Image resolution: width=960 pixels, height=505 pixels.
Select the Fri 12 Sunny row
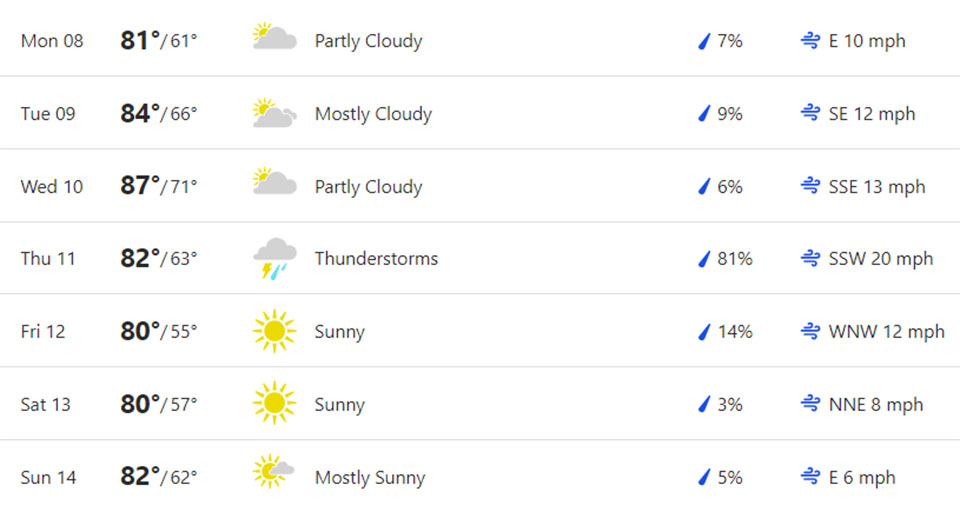(339, 332)
